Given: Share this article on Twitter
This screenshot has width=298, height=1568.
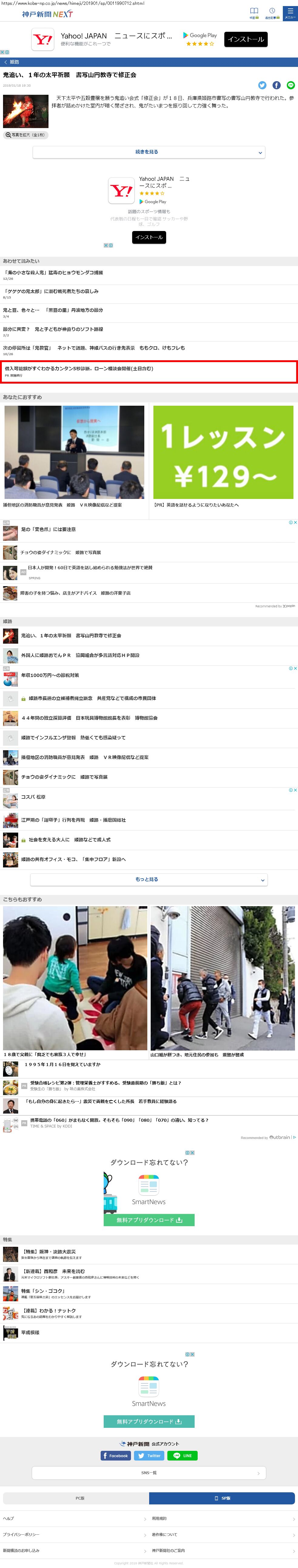Looking at the screenshot, I should coord(262,85).
